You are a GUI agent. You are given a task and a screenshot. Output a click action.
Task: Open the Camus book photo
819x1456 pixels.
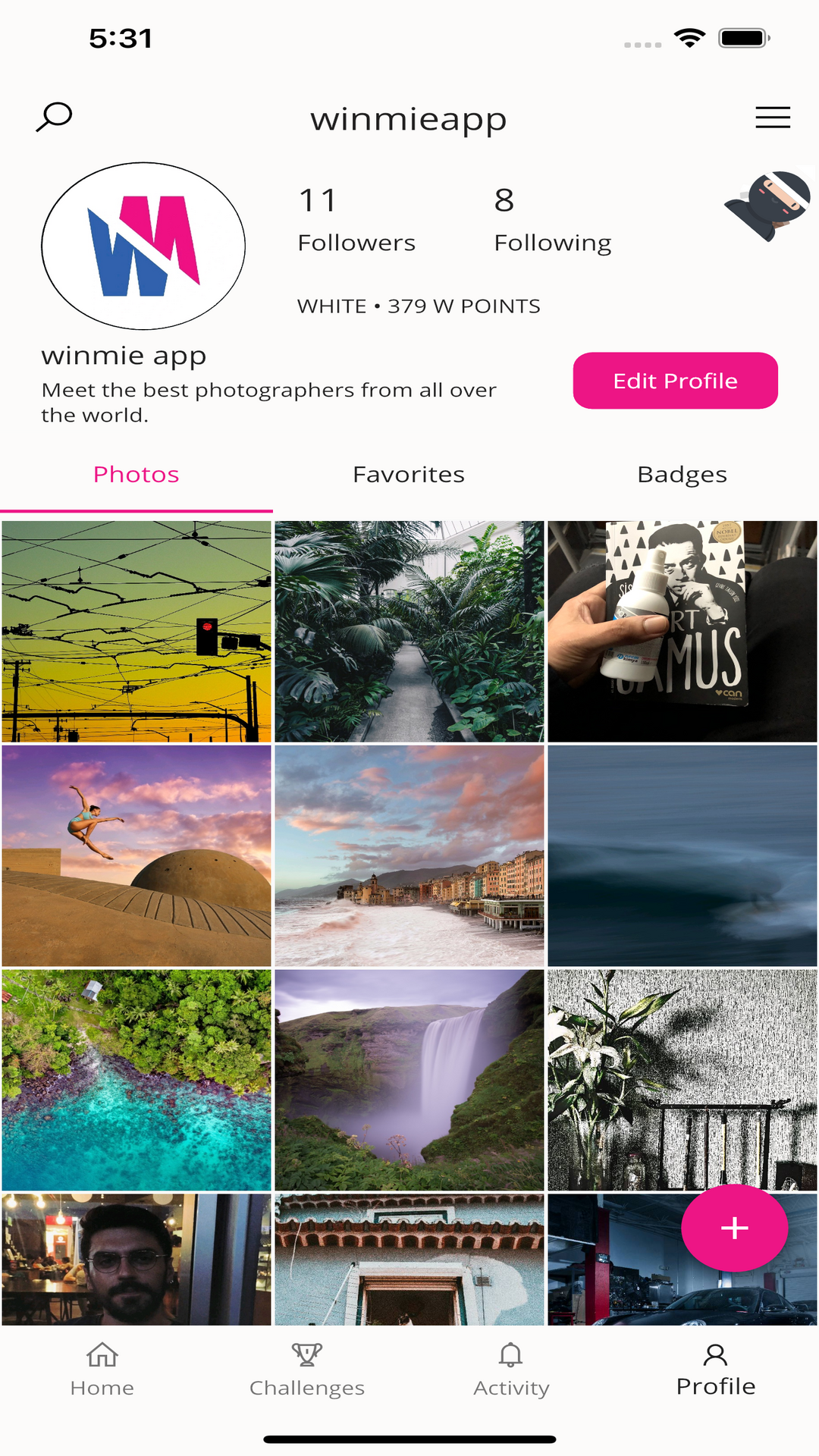pyautogui.click(x=682, y=631)
